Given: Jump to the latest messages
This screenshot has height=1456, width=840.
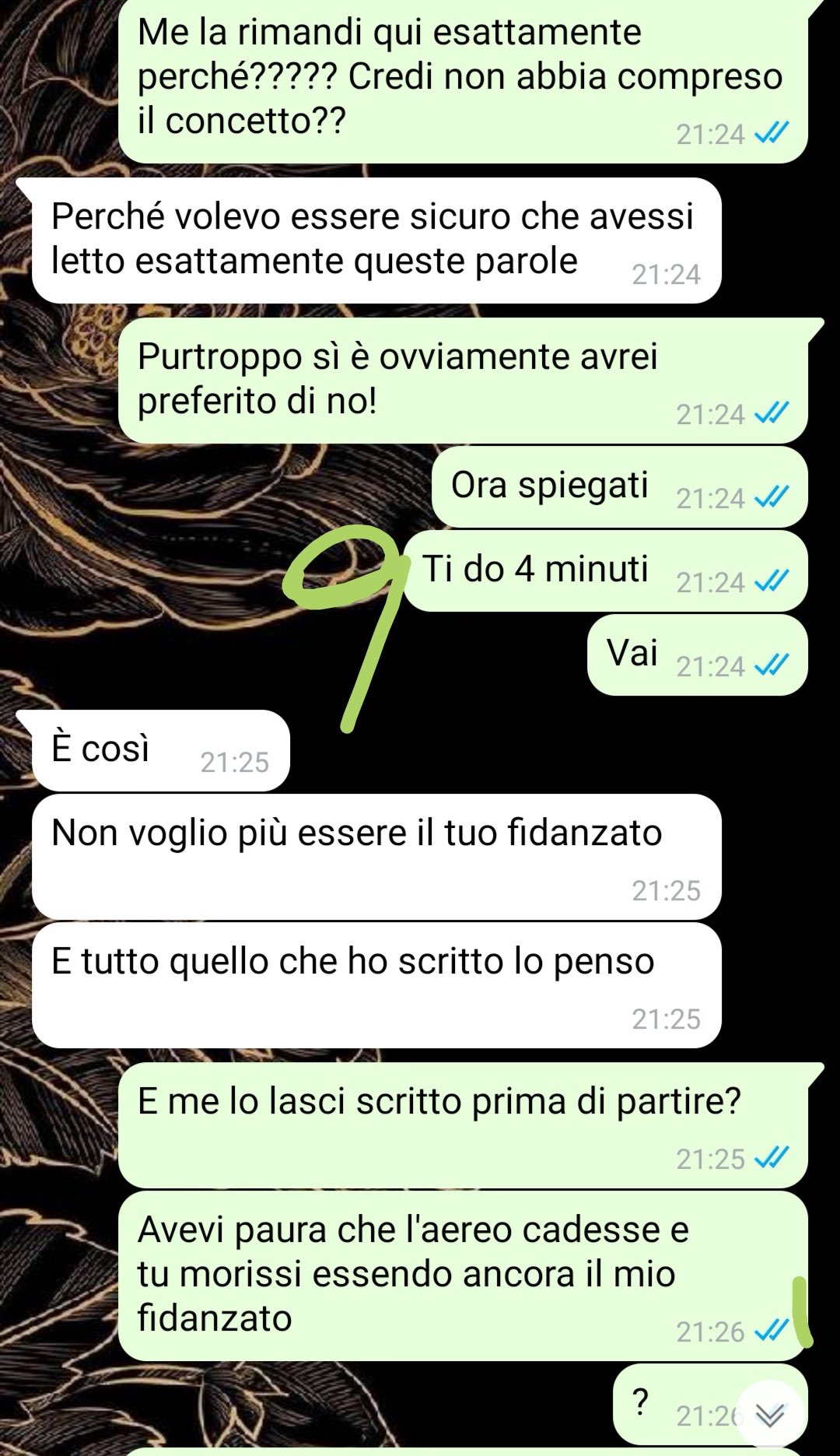Looking at the screenshot, I should [x=769, y=1416].
